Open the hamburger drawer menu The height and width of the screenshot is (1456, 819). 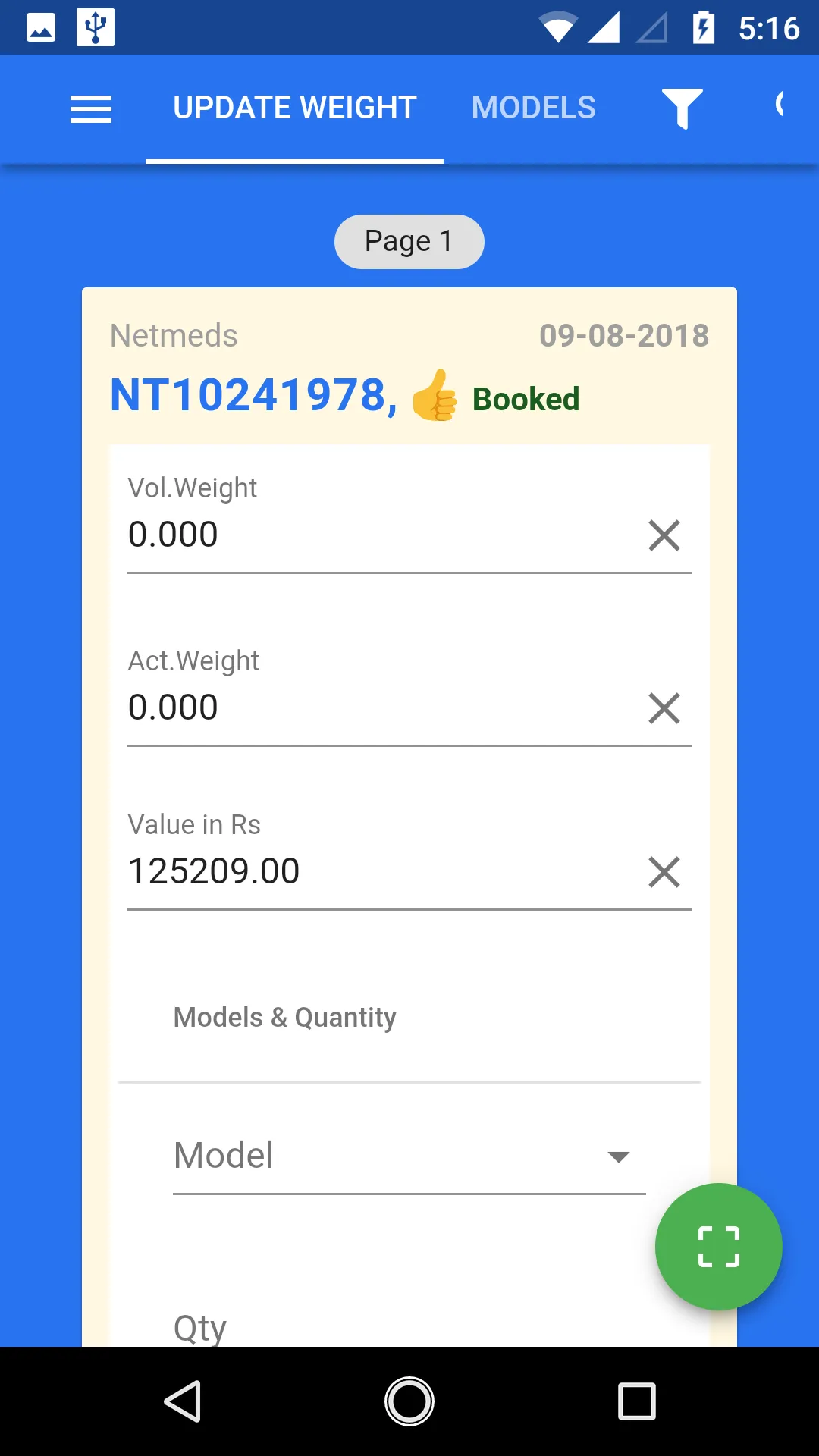(91, 108)
